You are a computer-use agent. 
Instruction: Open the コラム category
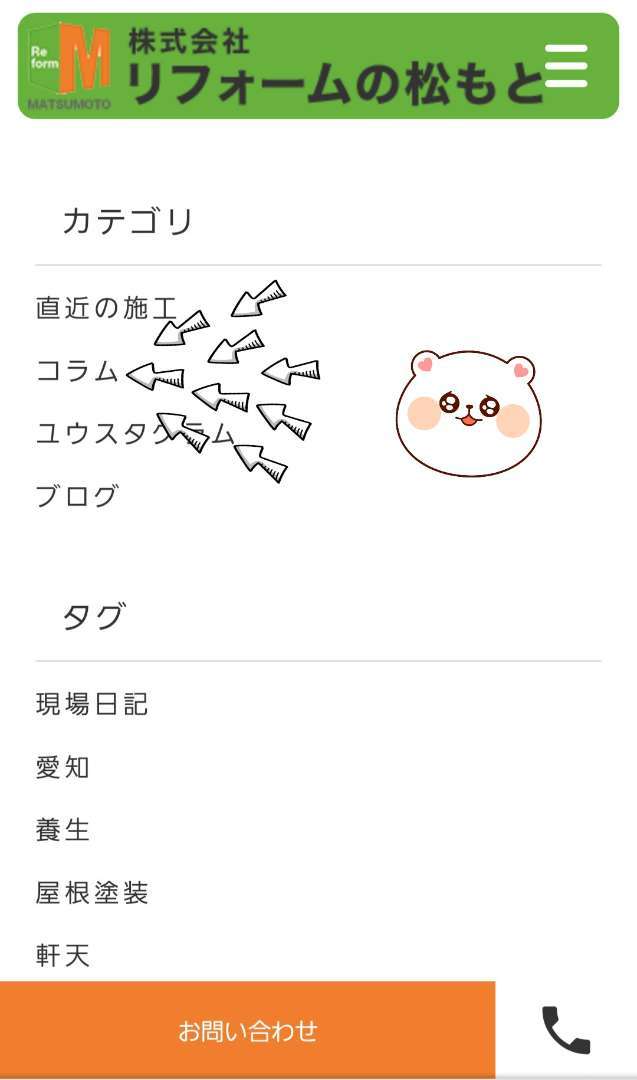coord(76,371)
